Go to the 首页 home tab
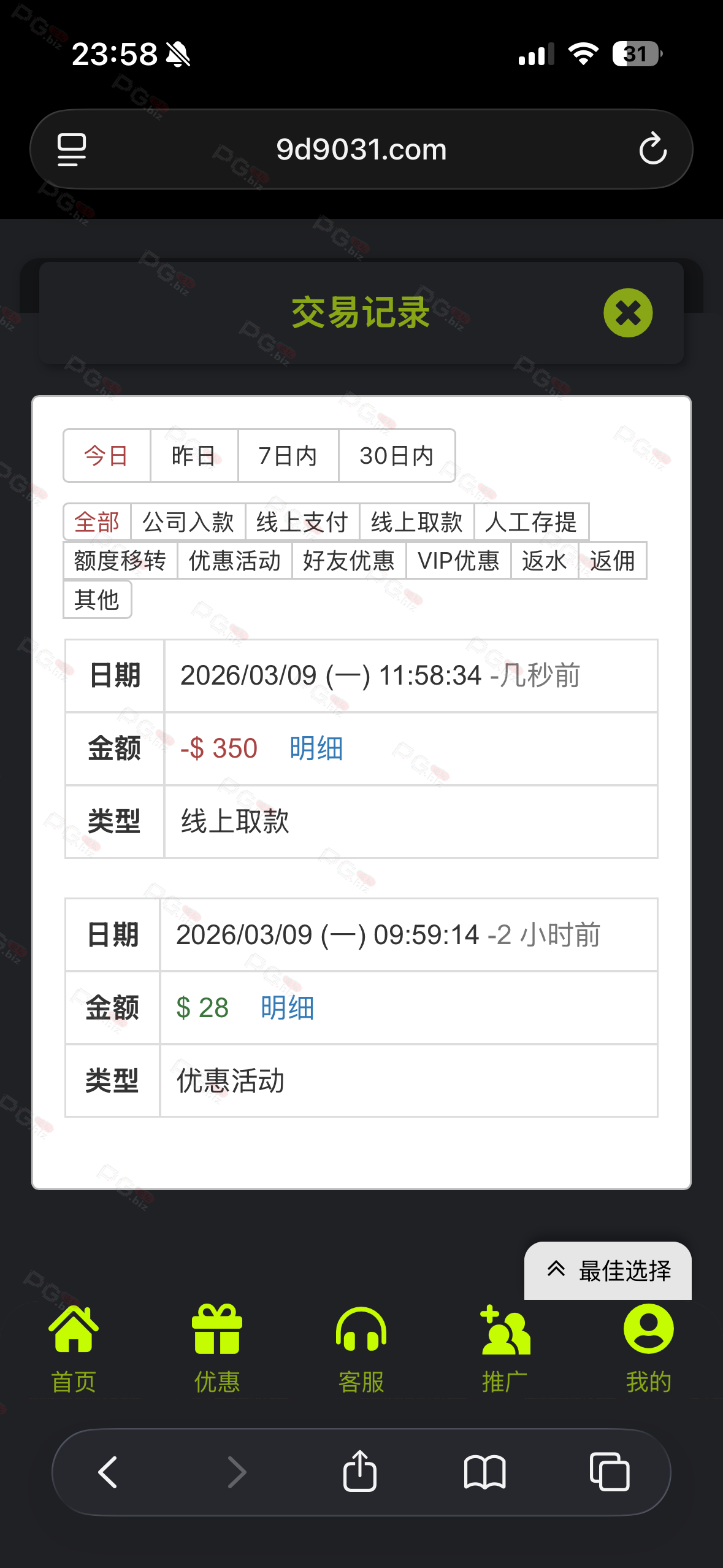Image resolution: width=723 pixels, height=1568 pixels. point(74,1347)
